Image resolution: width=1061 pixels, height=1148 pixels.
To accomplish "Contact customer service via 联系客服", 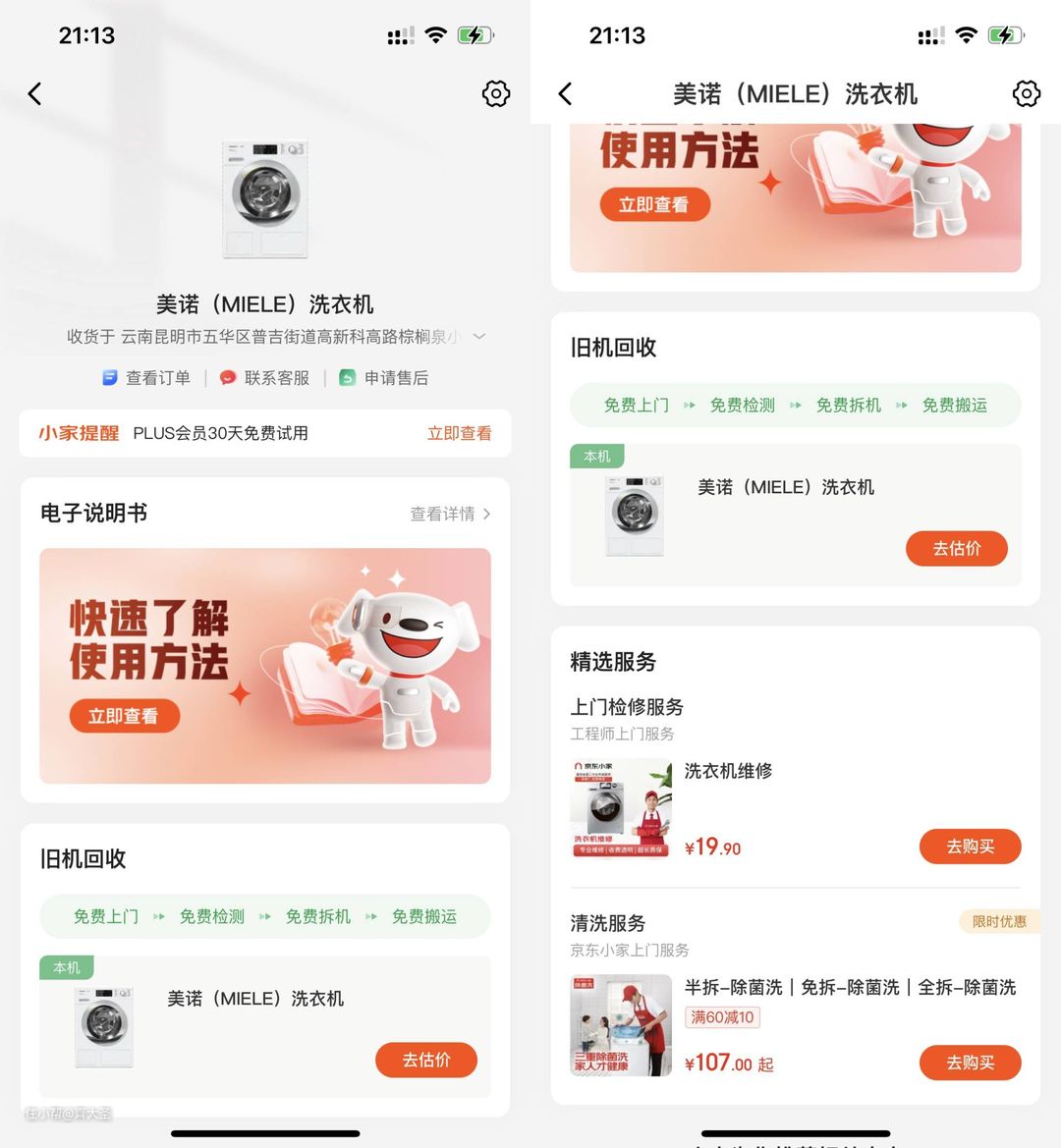I will pyautogui.click(x=265, y=378).
